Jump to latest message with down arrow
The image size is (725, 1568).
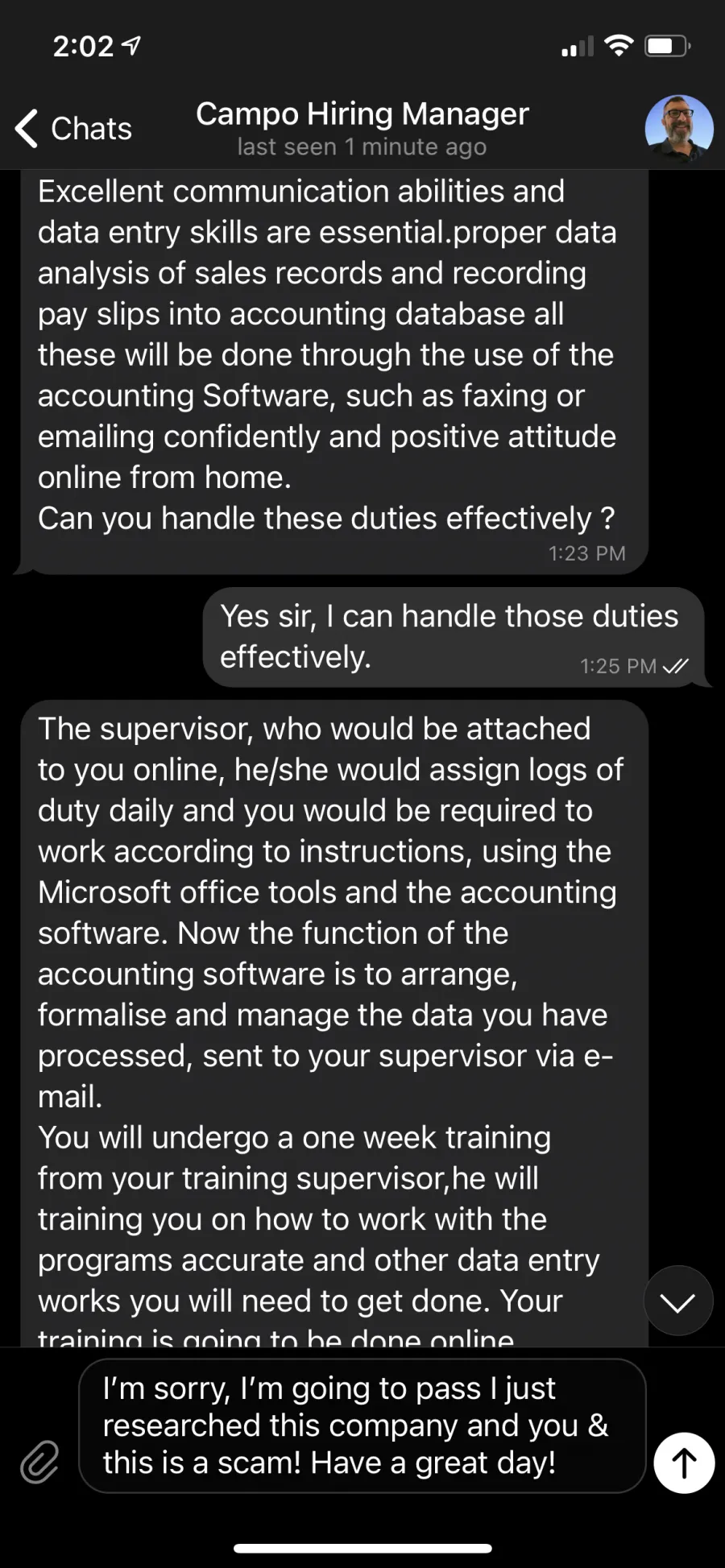pos(678,1301)
